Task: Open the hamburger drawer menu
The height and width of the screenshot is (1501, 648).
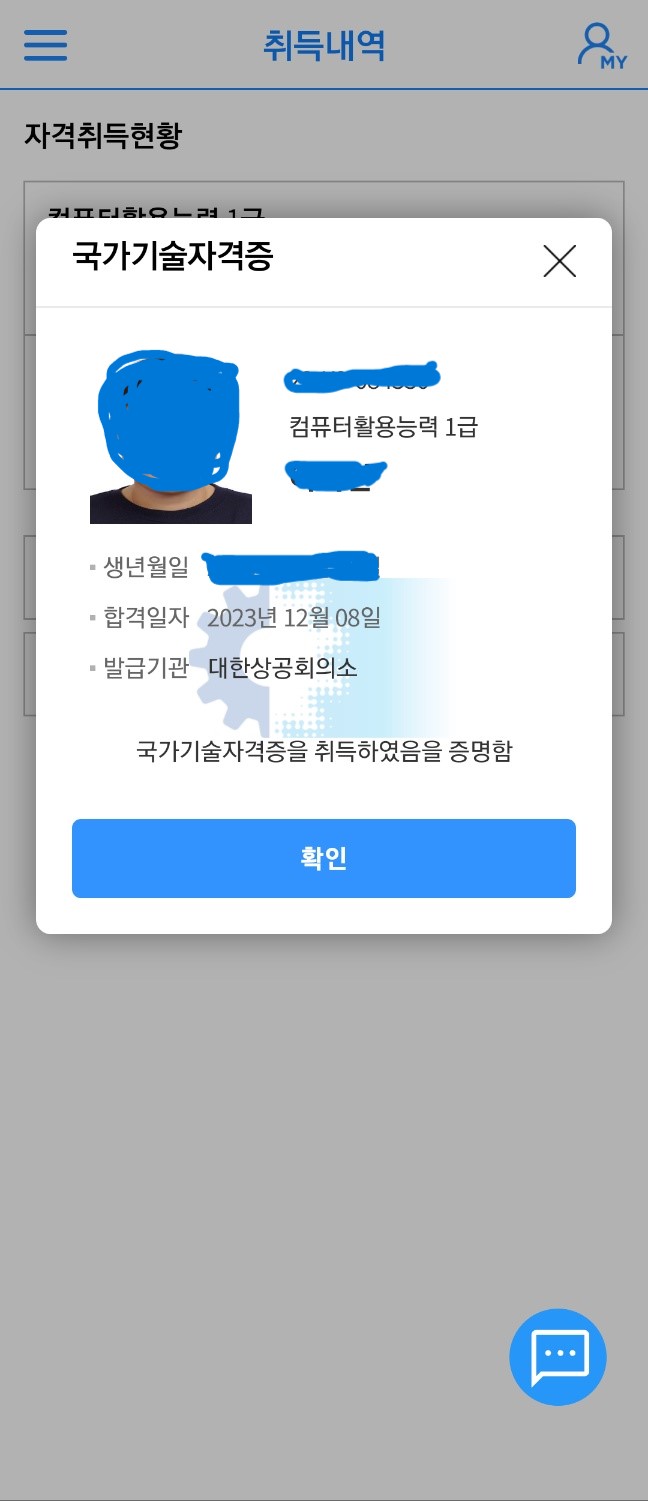Action: click(x=45, y=45)
